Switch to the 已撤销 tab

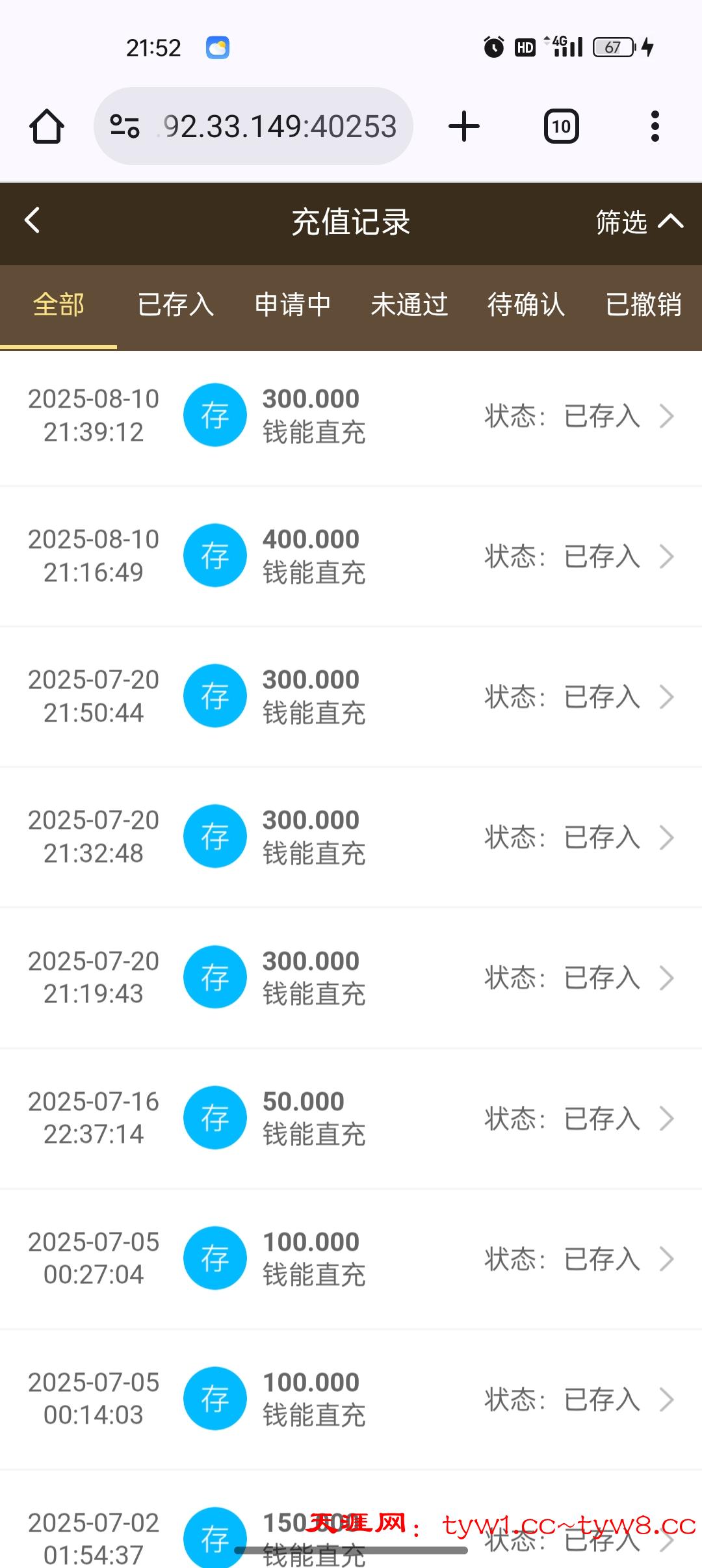(643, 305)
